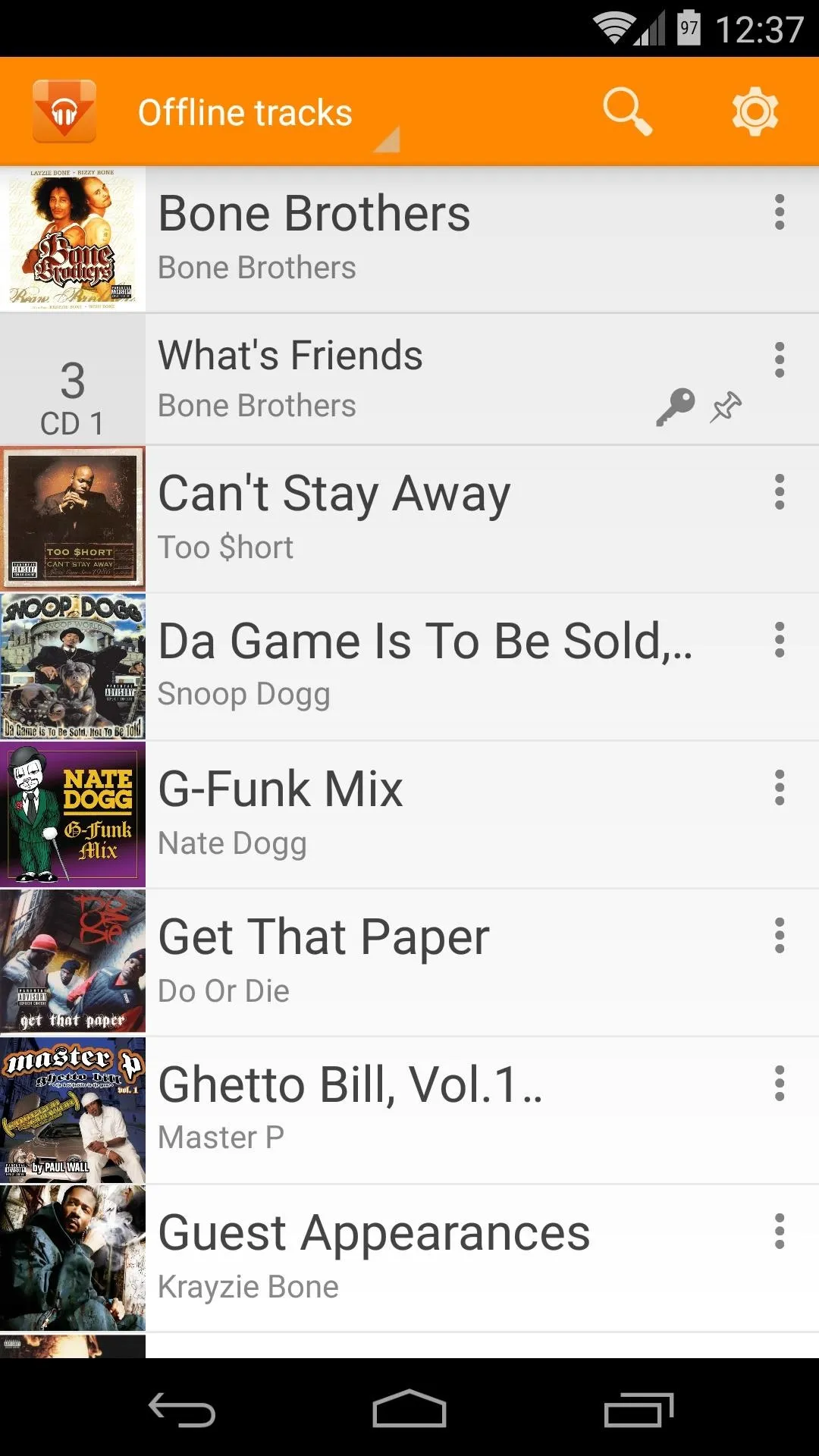Image resolution: width=819 pixels, height=1456 pixels.
Task: Open overflow menu for Bone Brothers album
Action: click(779, 212)
